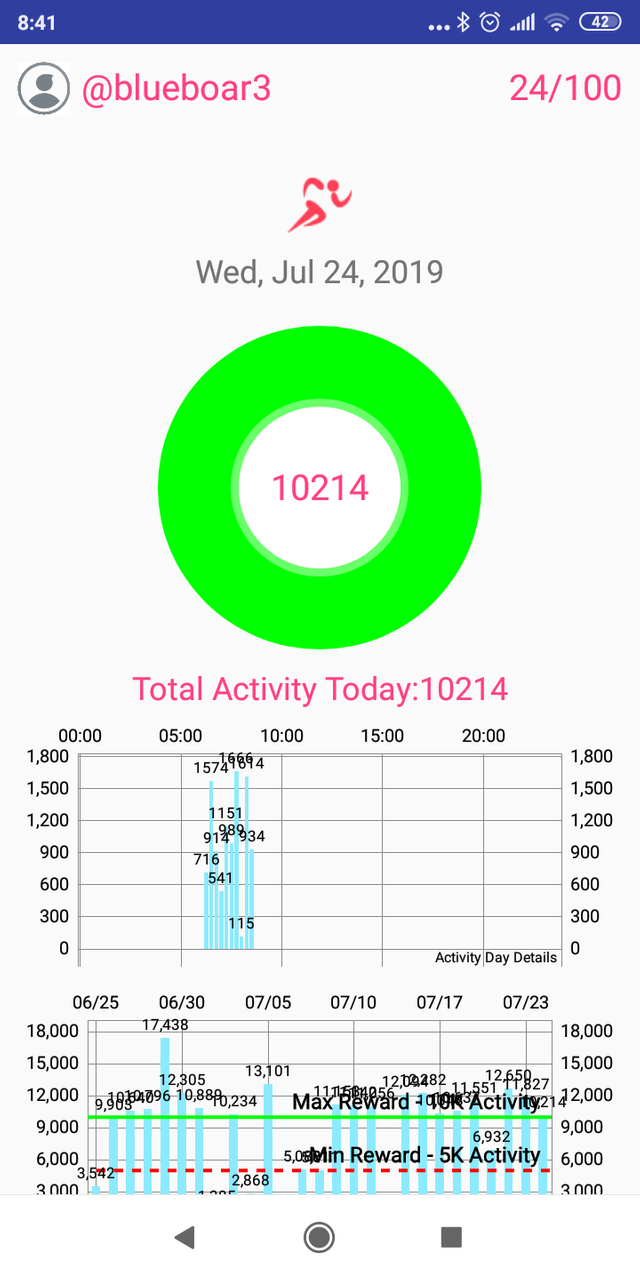The width and height of the screenshot is (640, 1280).
Task: Open the recent apps view
Action: (x=451, y=1237)
